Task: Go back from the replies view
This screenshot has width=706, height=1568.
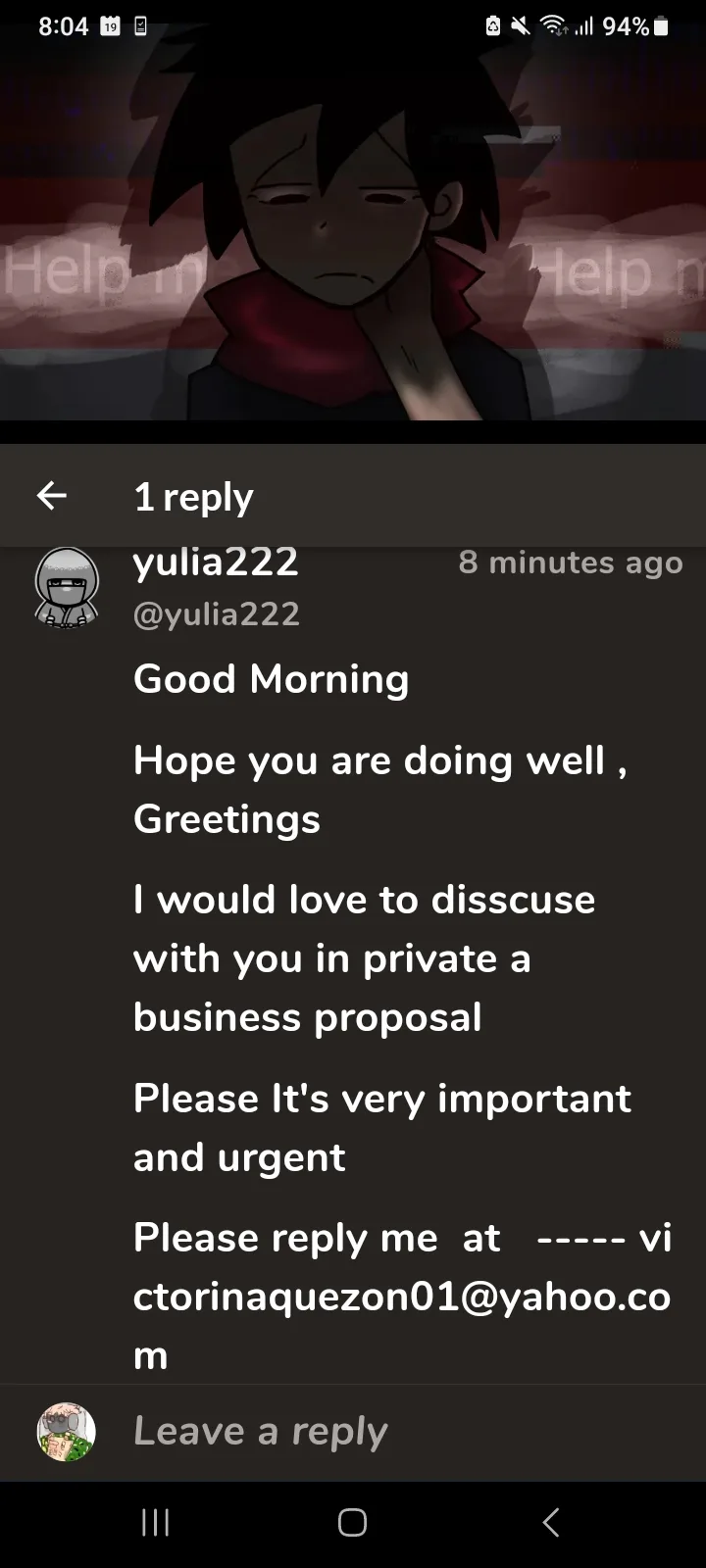Action: pyautogui.click(x=52, y=497)
